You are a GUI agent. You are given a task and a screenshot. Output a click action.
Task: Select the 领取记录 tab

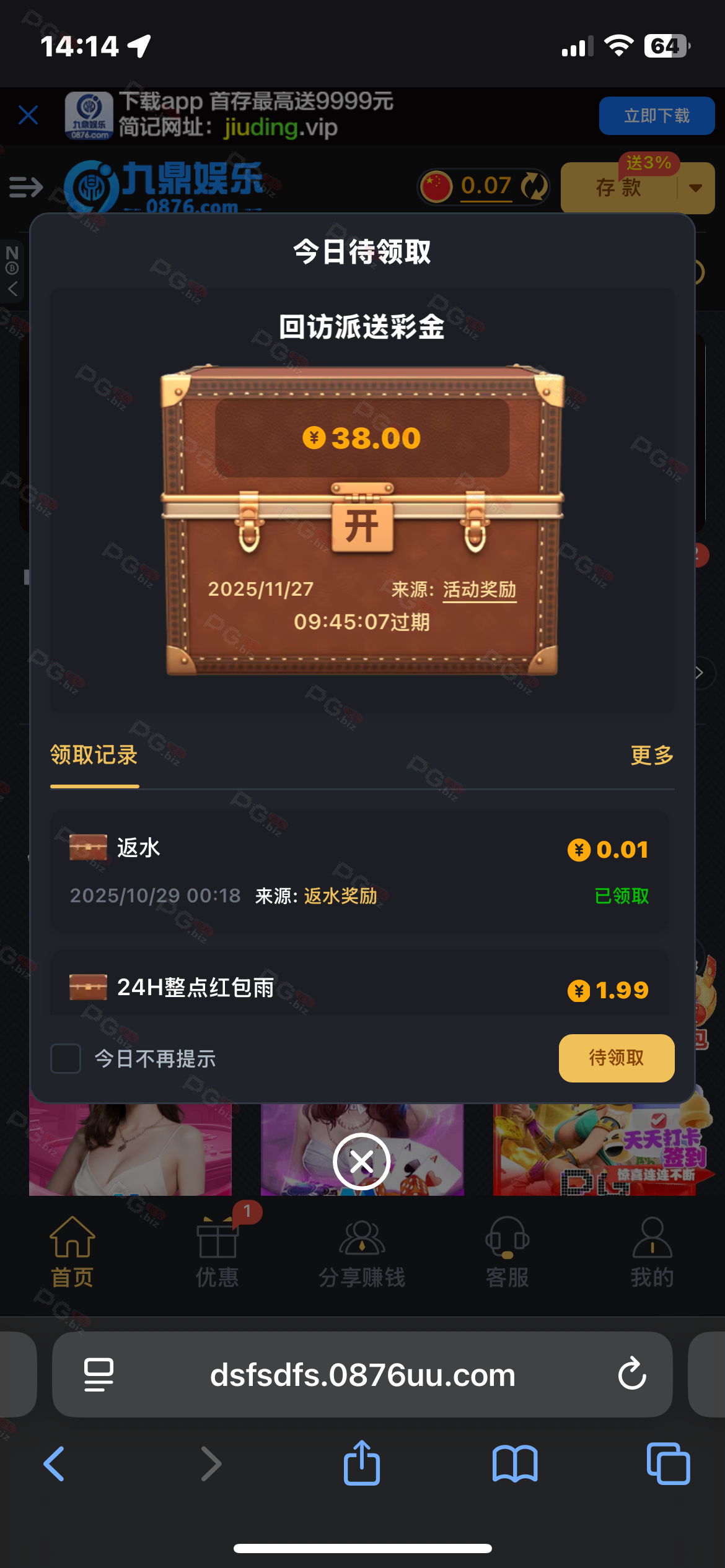[94, 756]
